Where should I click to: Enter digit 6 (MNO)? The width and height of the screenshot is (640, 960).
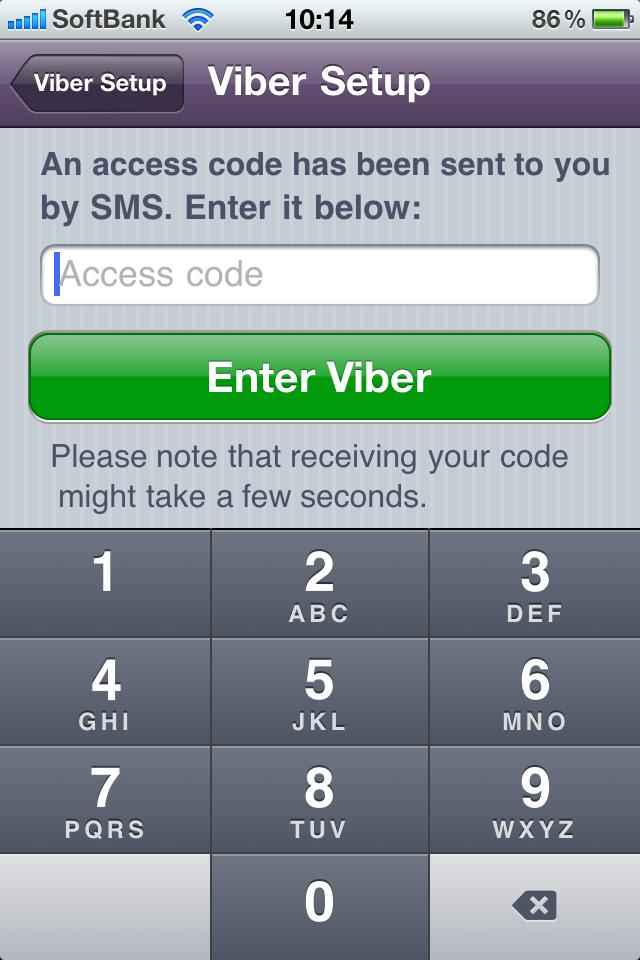535,692
